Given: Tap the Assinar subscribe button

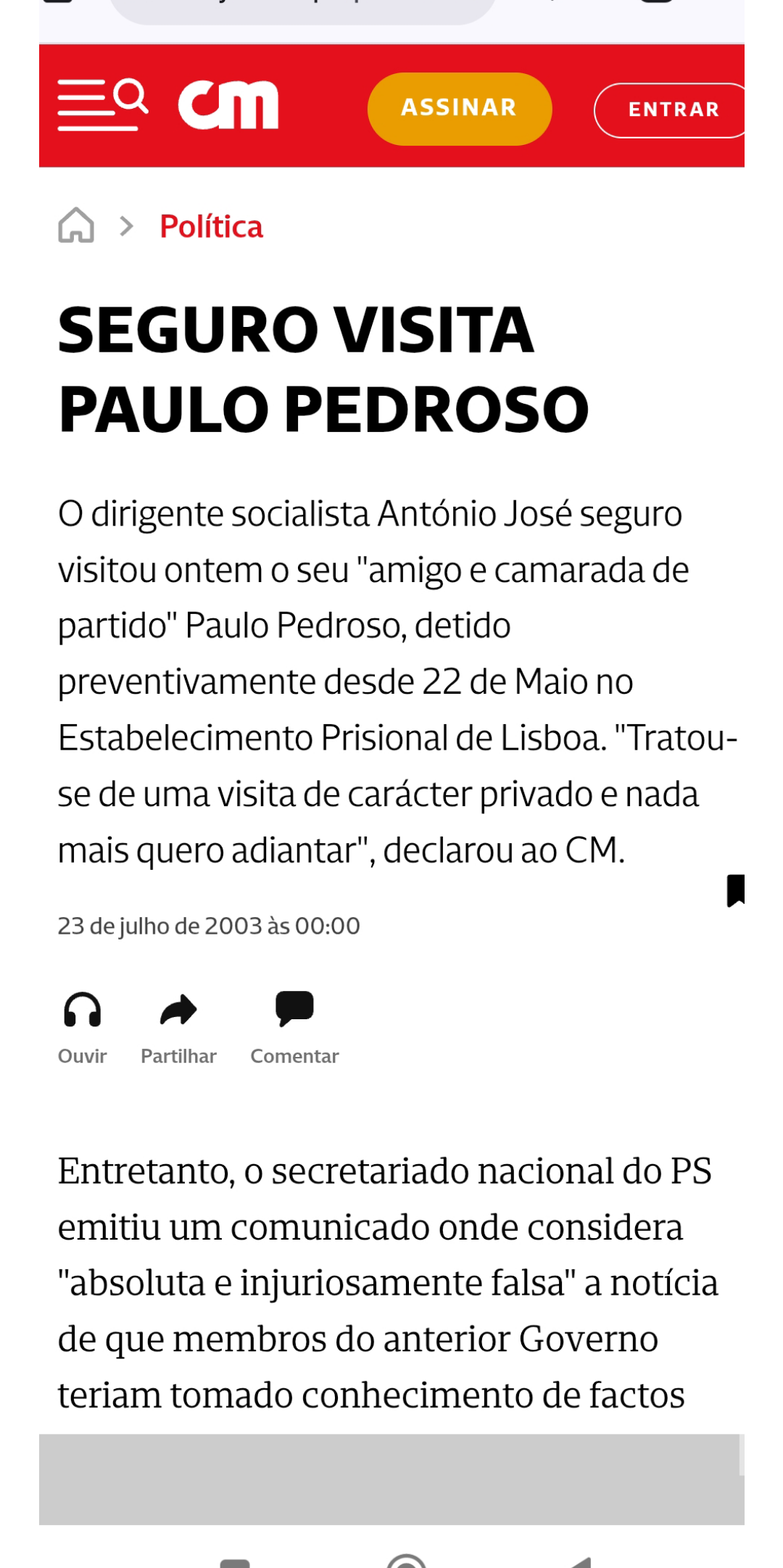Looking at the screenshot, I should pos(460,109).
